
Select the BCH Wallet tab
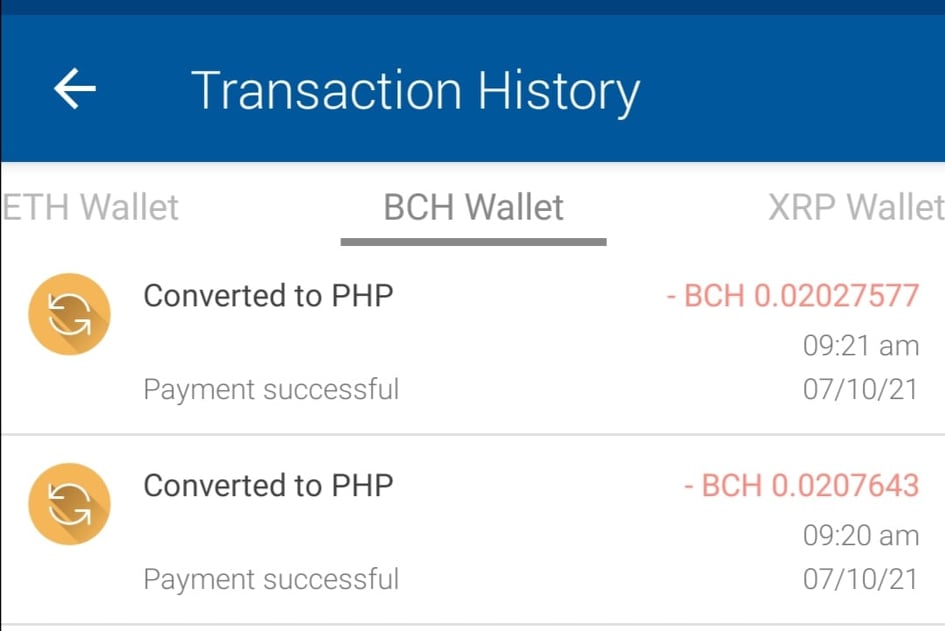click(x=473, y=207)
